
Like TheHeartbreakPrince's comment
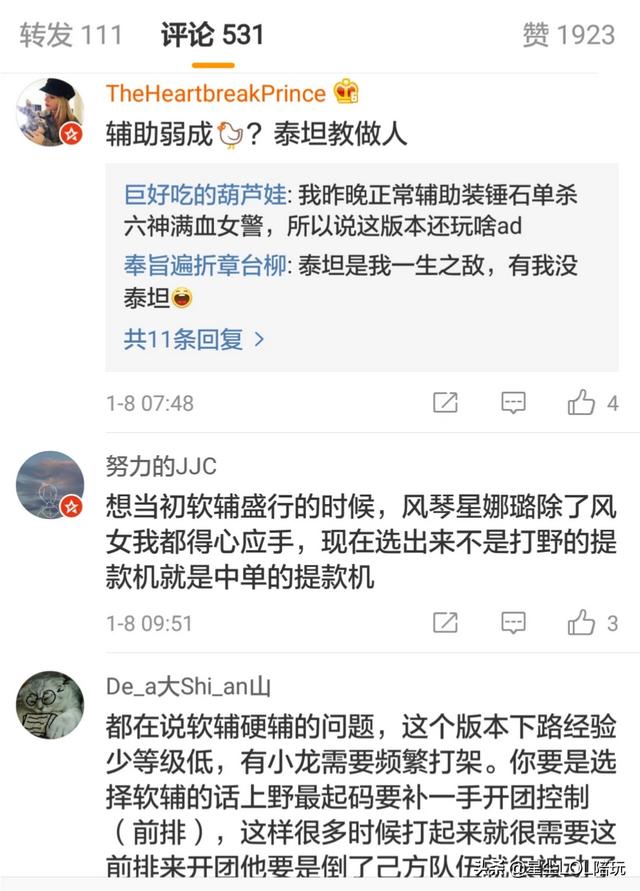click(581, 403)
